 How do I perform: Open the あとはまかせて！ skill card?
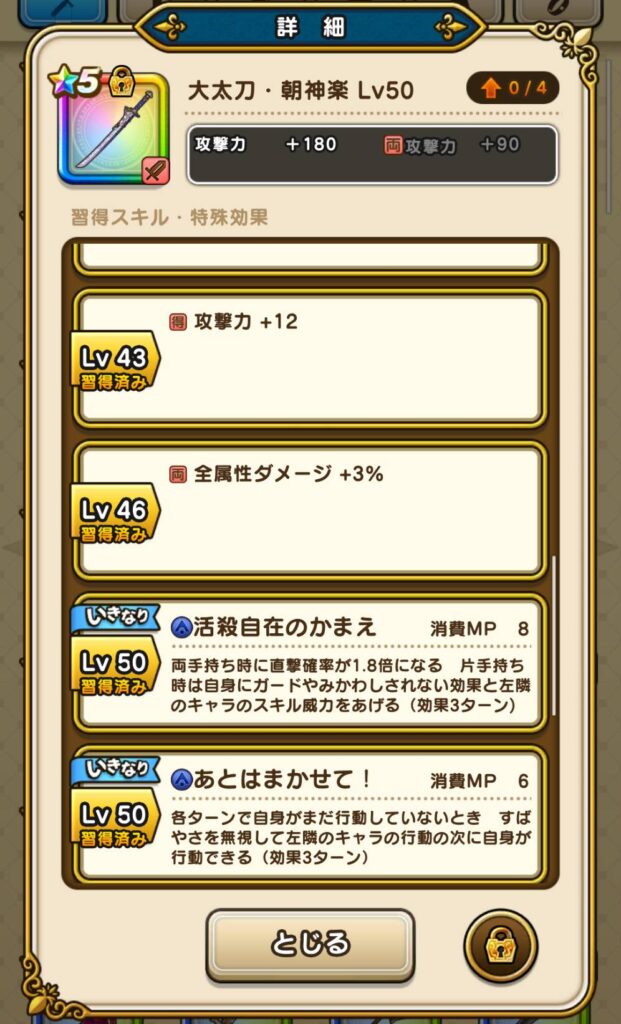[x=310, y=814]
